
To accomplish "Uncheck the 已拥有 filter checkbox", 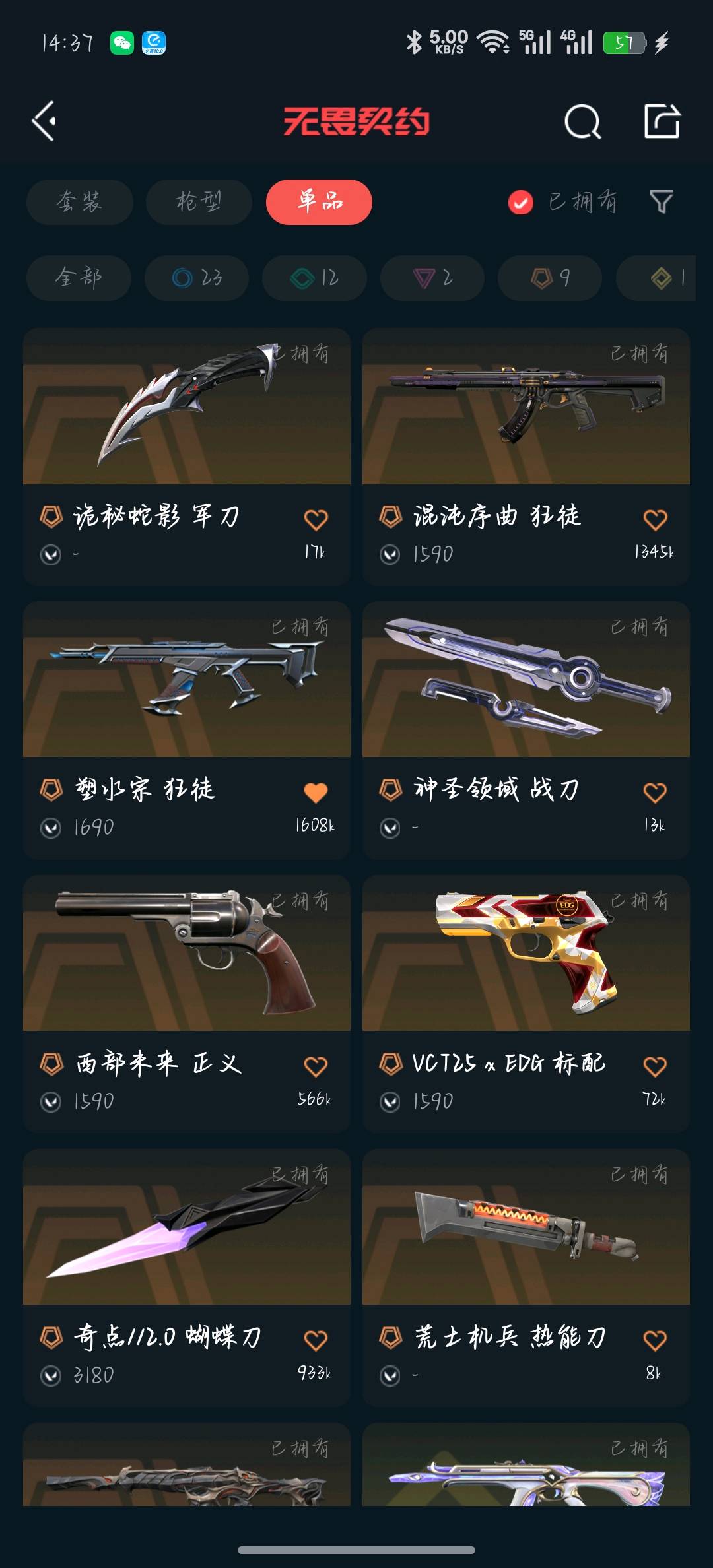I will pyautogui.click(x=521, y=203).
